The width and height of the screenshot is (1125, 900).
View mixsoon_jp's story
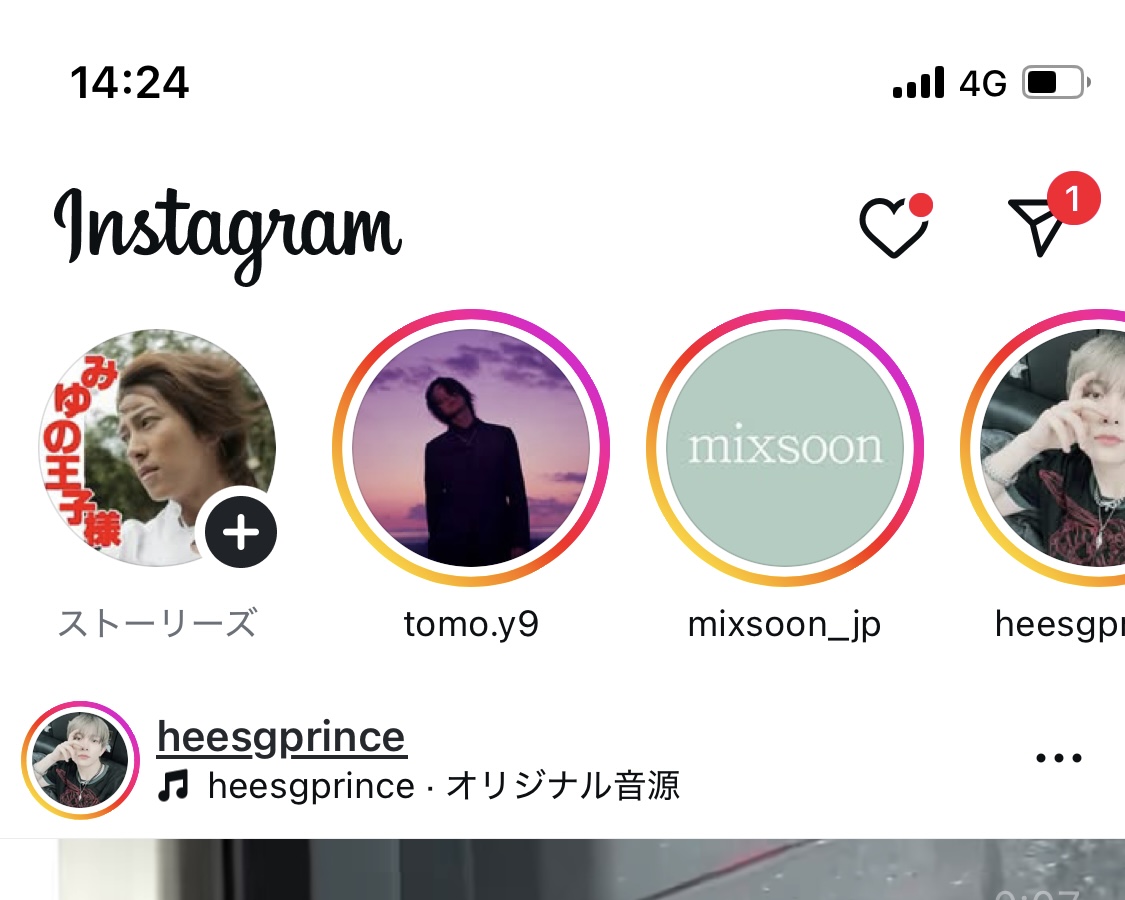tap(785, 448)
